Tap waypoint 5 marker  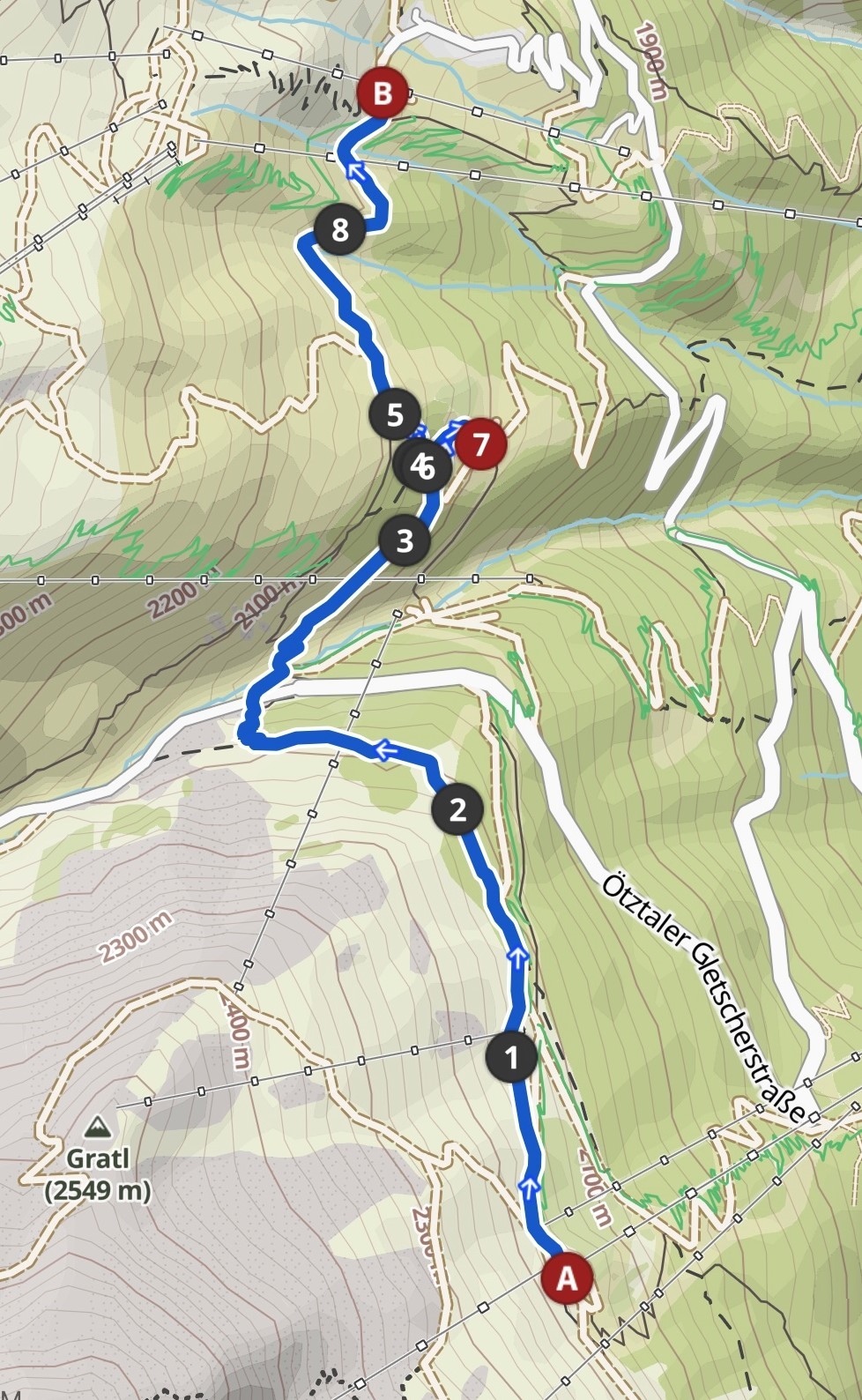point(394,413)
